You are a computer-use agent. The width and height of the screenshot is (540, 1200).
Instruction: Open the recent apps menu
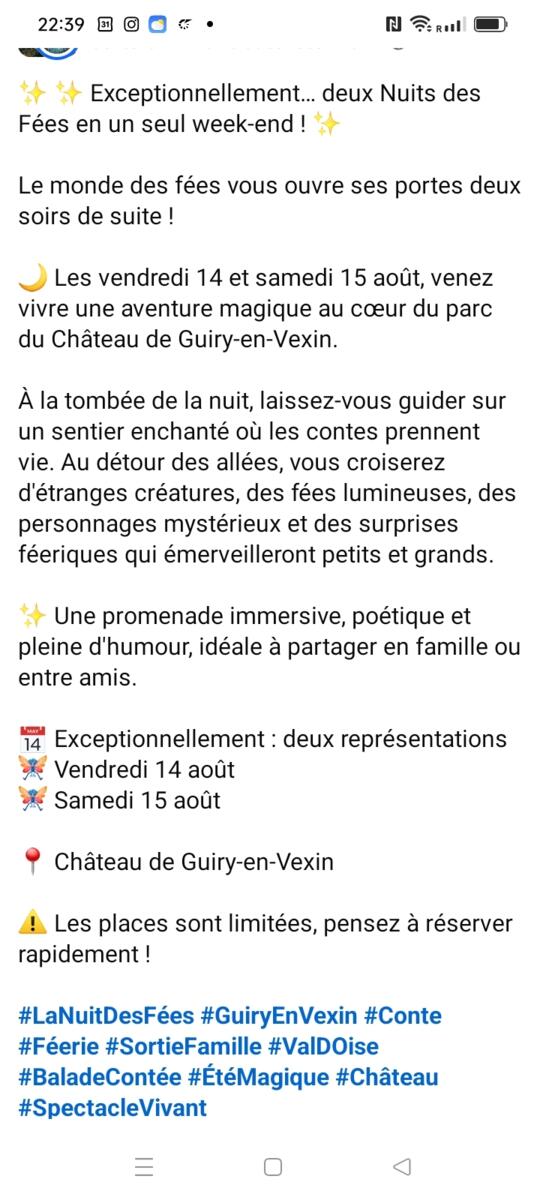pos(144,1166)
